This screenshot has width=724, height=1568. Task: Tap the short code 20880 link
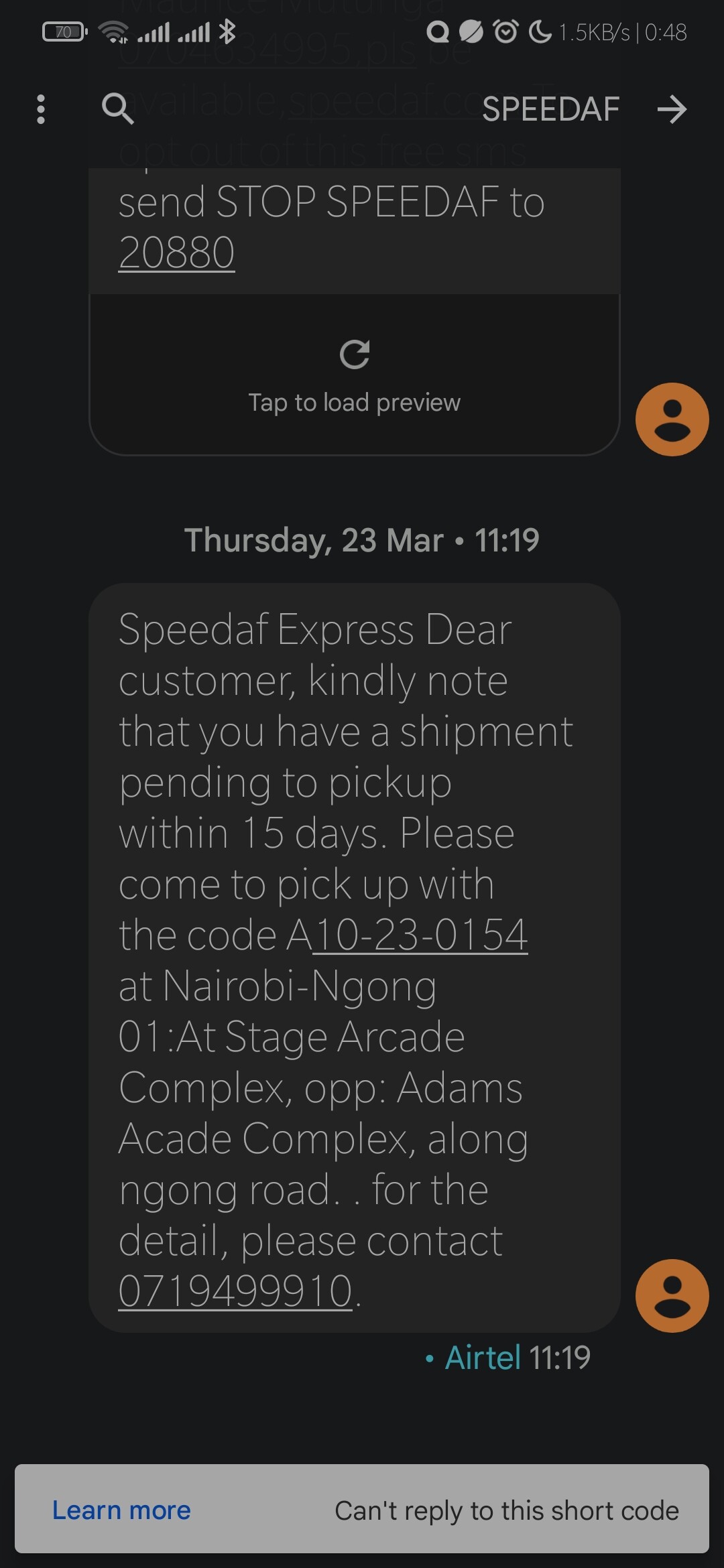(176, 253)
